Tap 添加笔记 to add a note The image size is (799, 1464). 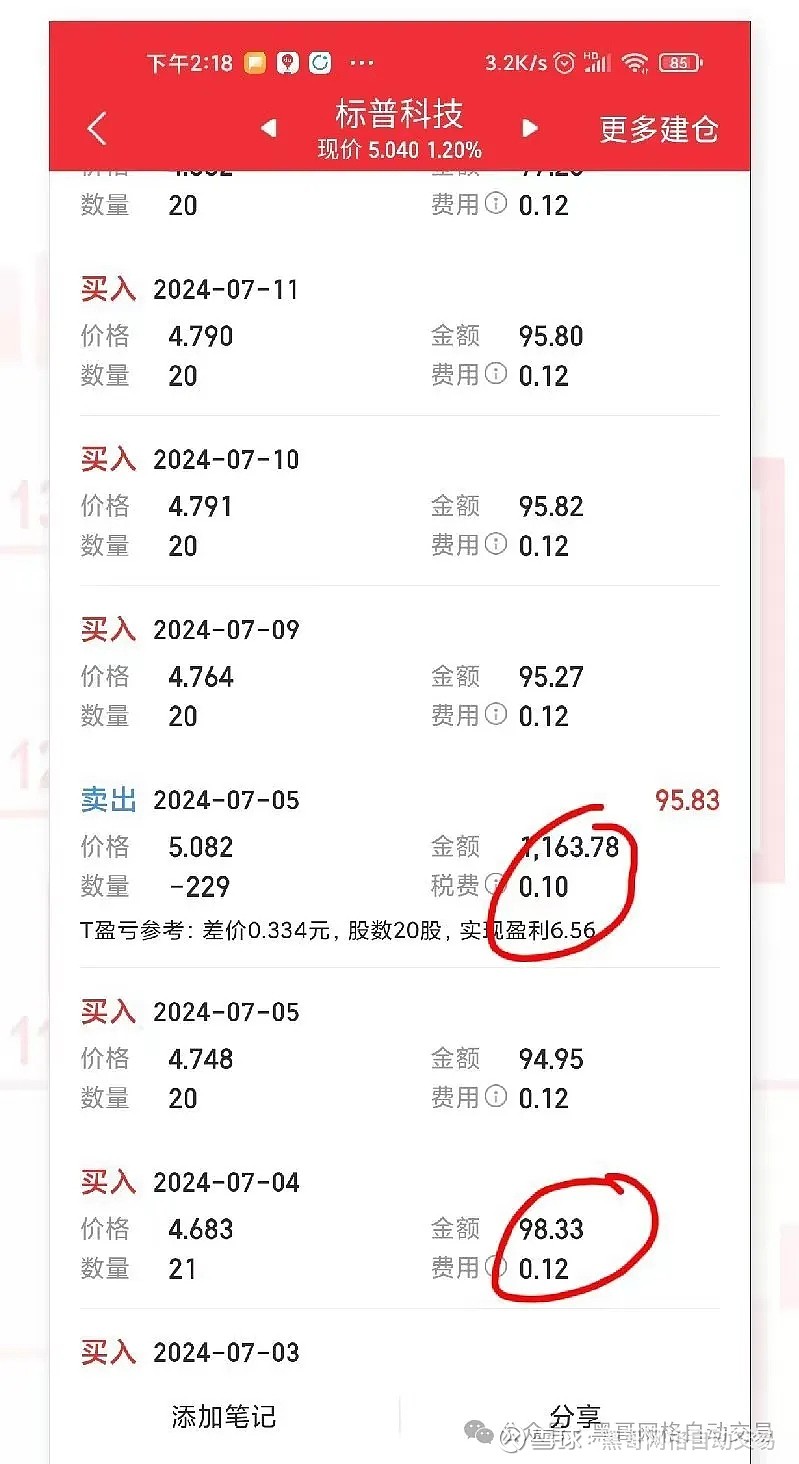pos(224,1417)
